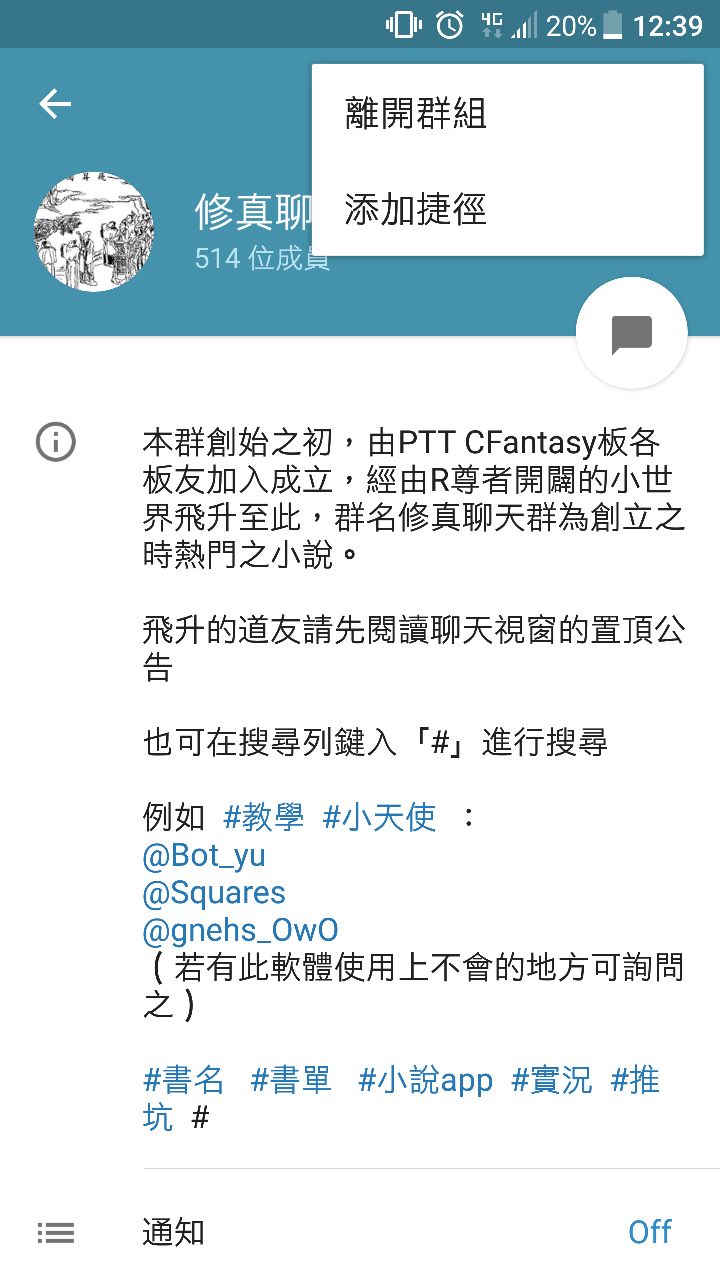The height and width of the screenshot is (1280, 720).
Task: Search the #實況 hashtag
Action: pyautogui.click(x=551, y=1080)
